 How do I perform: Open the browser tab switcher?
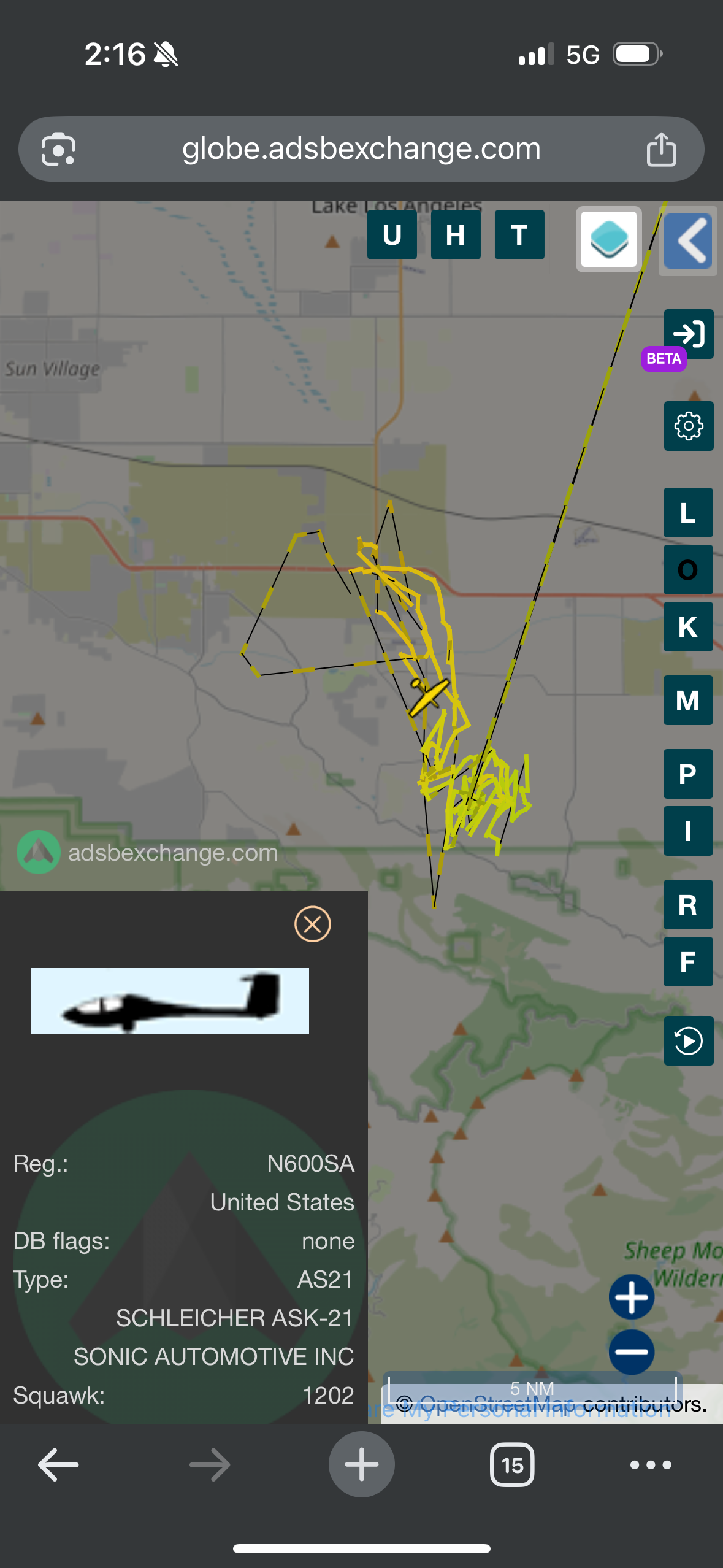[512, 1465]
